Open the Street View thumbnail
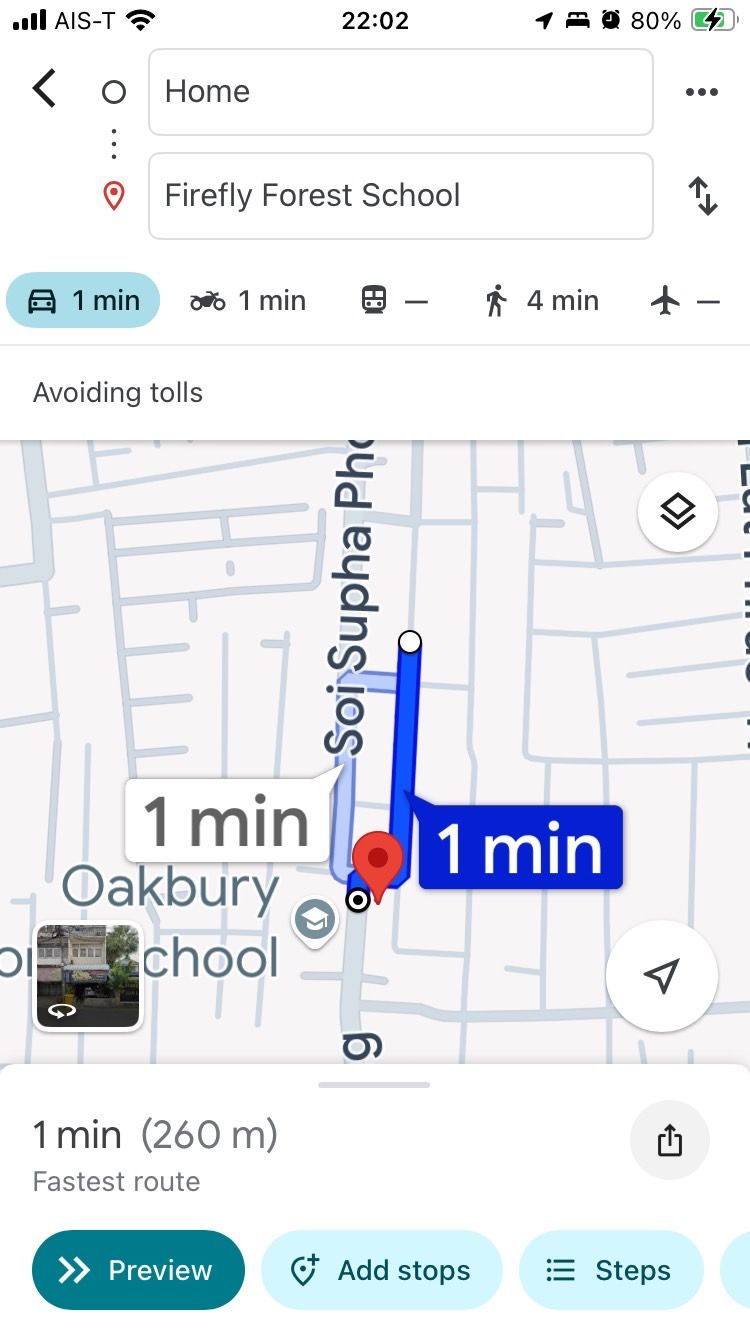 click(x=88, y=976)
